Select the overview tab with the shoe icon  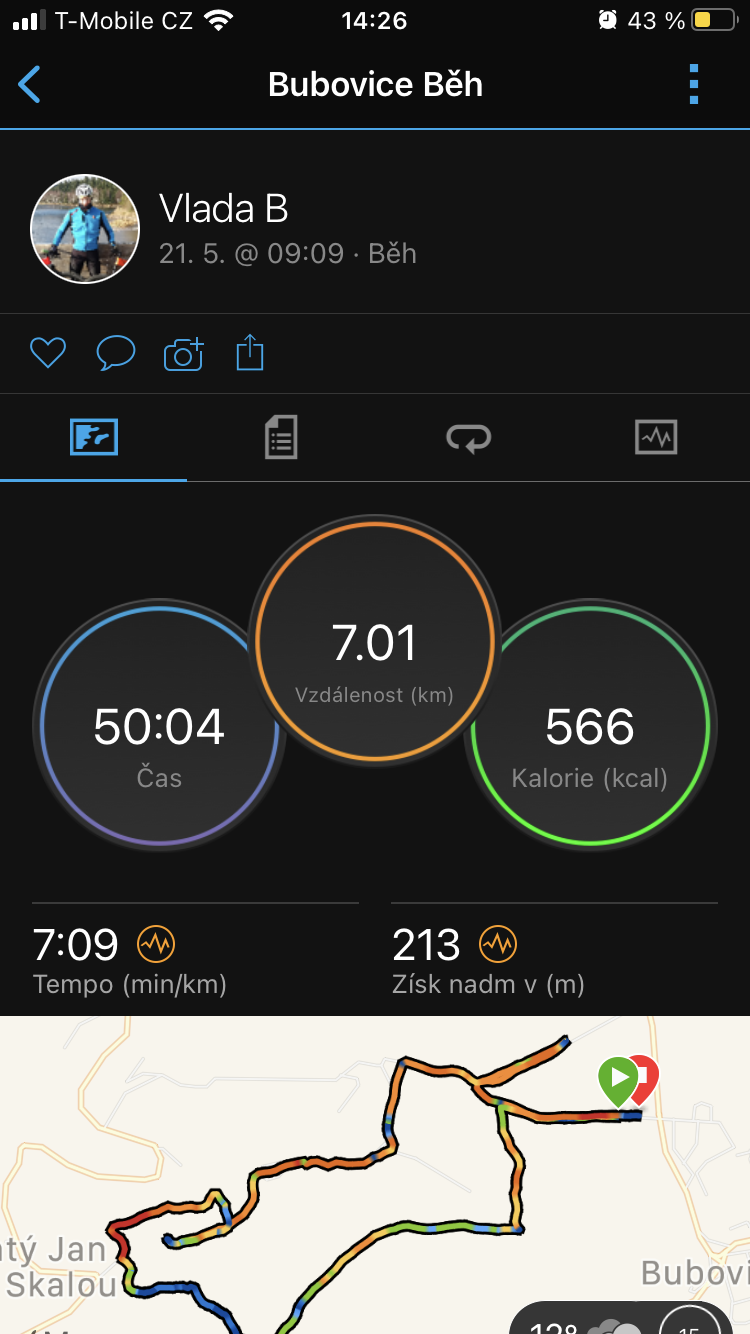[x=94, y=438]
